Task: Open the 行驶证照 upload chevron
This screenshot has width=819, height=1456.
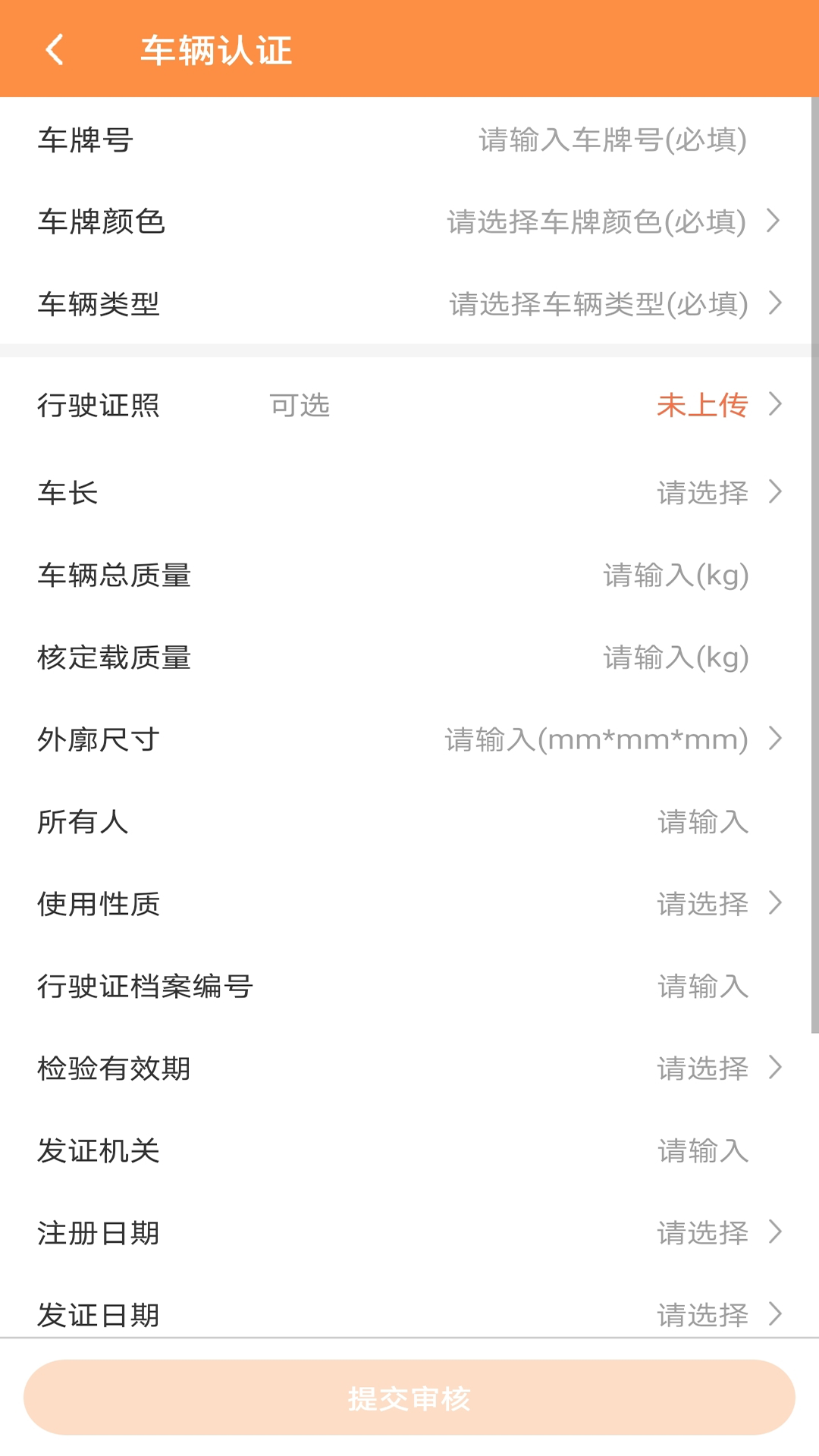Action: (775, 406)
